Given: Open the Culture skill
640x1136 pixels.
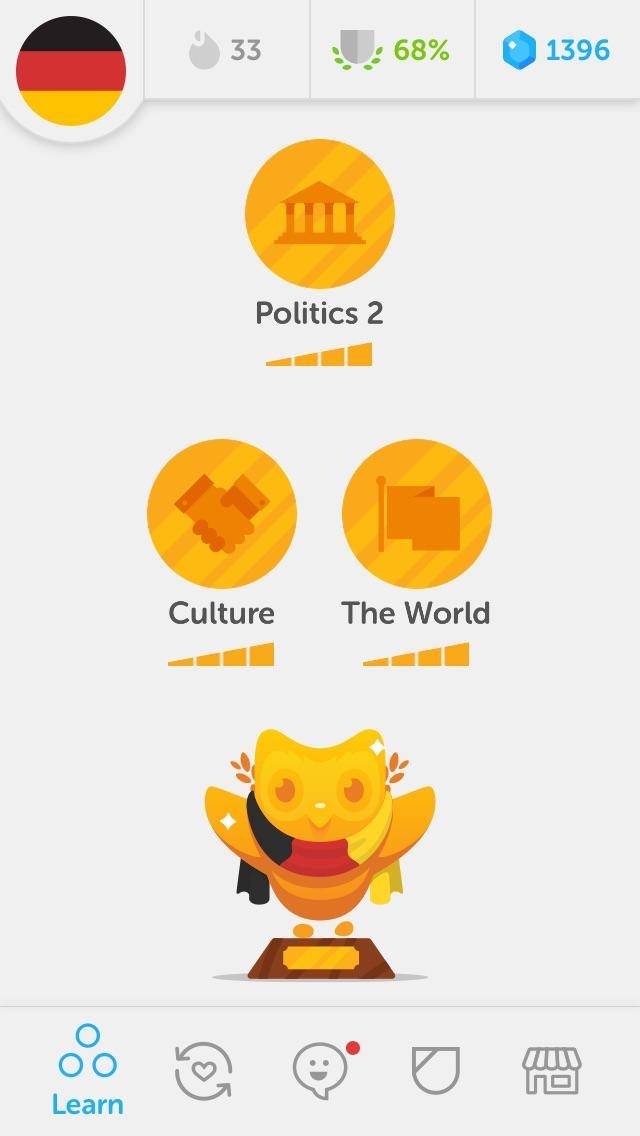Looking at the screenshot, I should point(221,514).
